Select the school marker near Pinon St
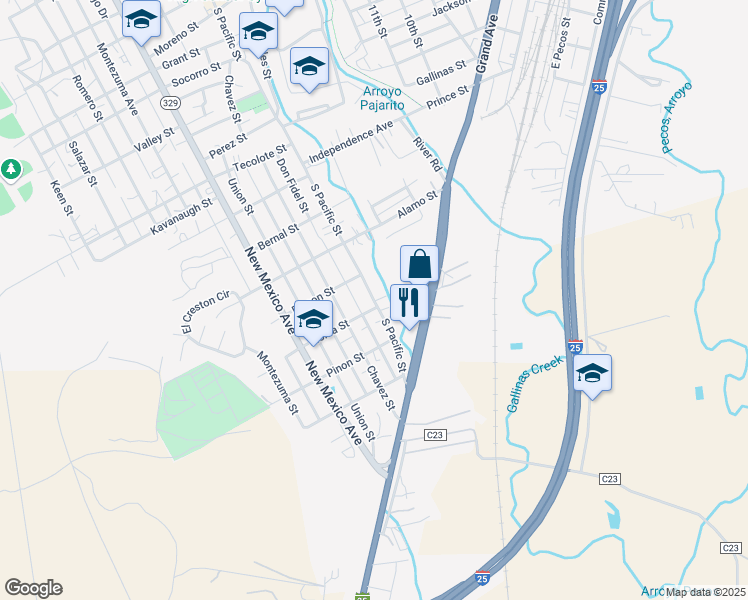Image resolution: width=748 pixels, height=600 pixels. [314, 320]
